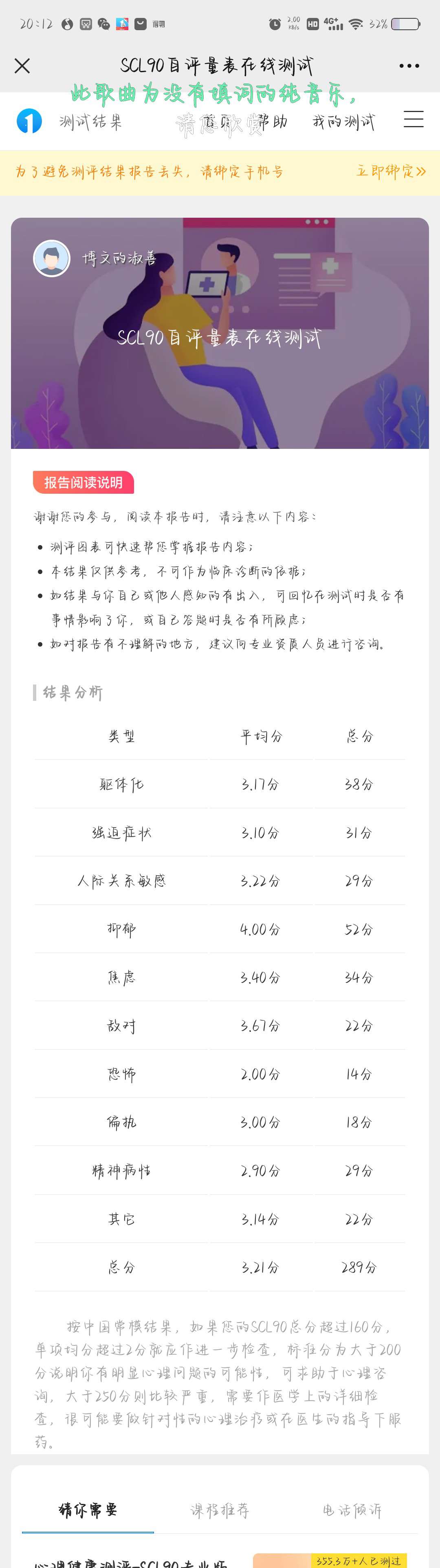
Task: Select the 猜你需要 tab
Action: click(88, 1510)
